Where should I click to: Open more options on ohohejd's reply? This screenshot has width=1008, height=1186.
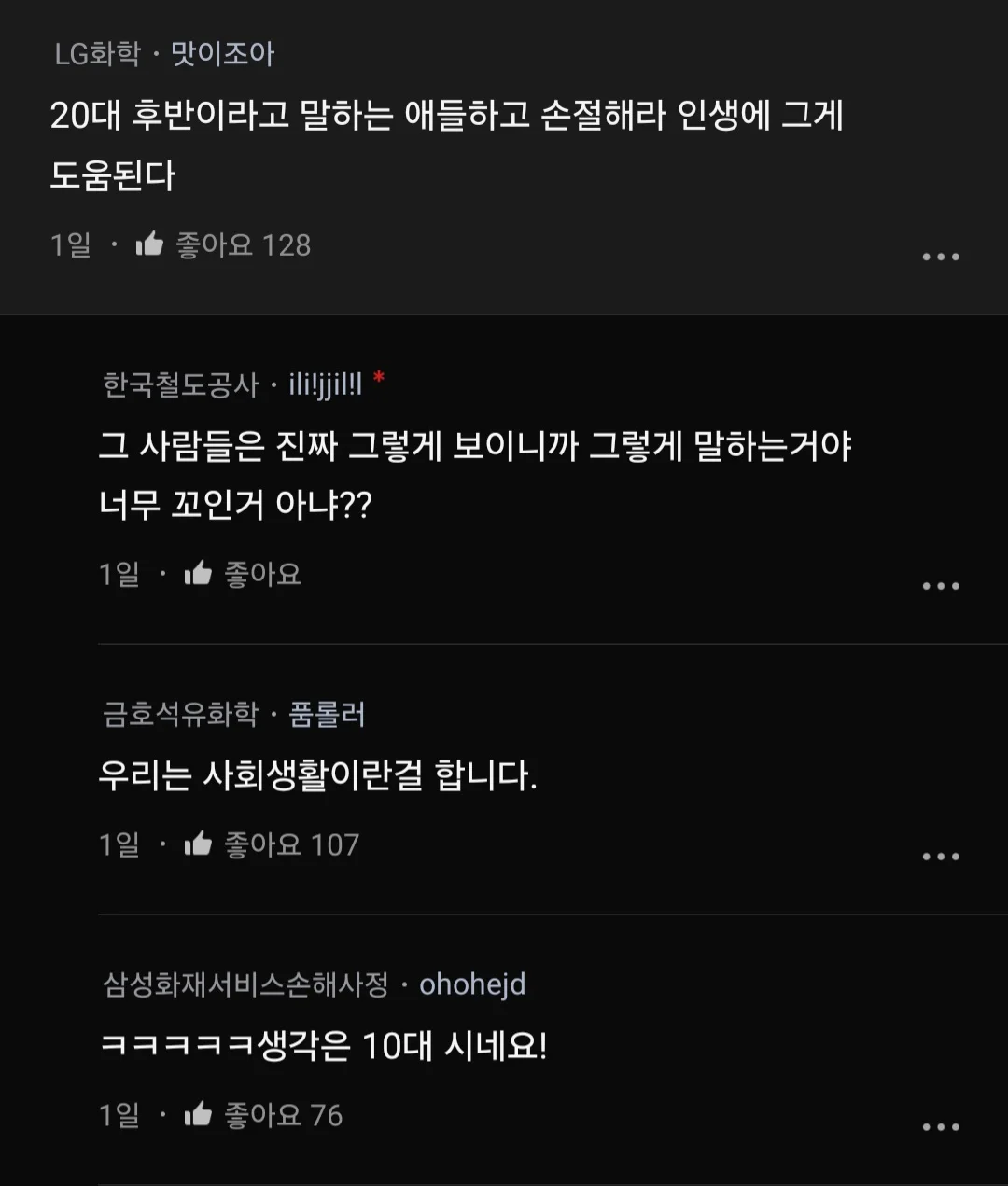point(940,1127)
